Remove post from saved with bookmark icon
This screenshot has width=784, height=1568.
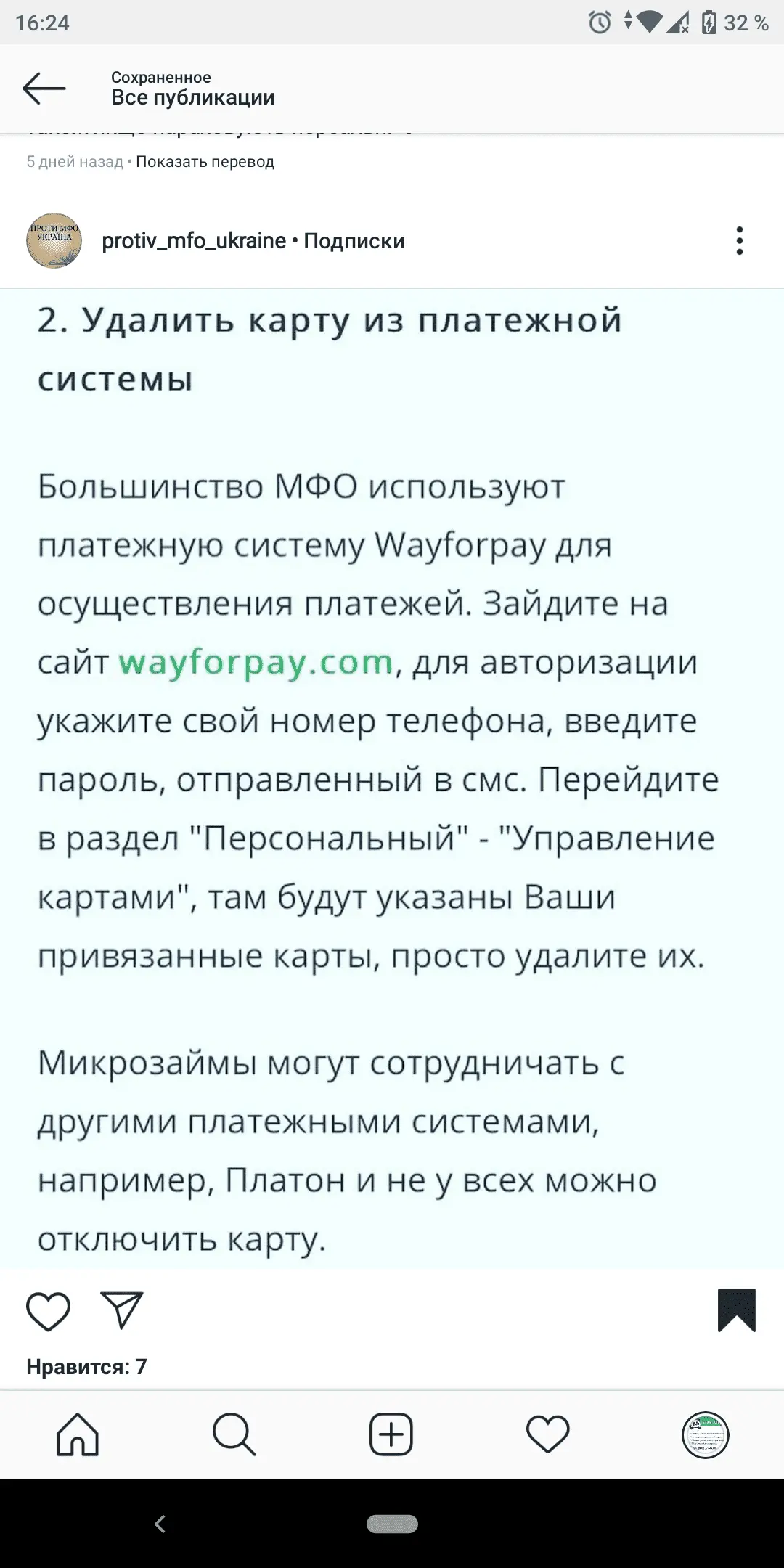736,1311
